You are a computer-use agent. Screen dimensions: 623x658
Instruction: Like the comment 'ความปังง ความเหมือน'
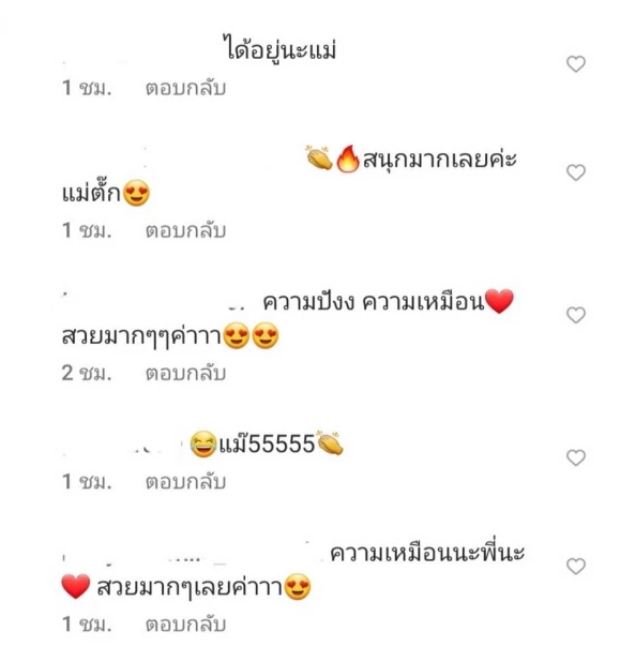pyautogui.click(x=576, y=315)
